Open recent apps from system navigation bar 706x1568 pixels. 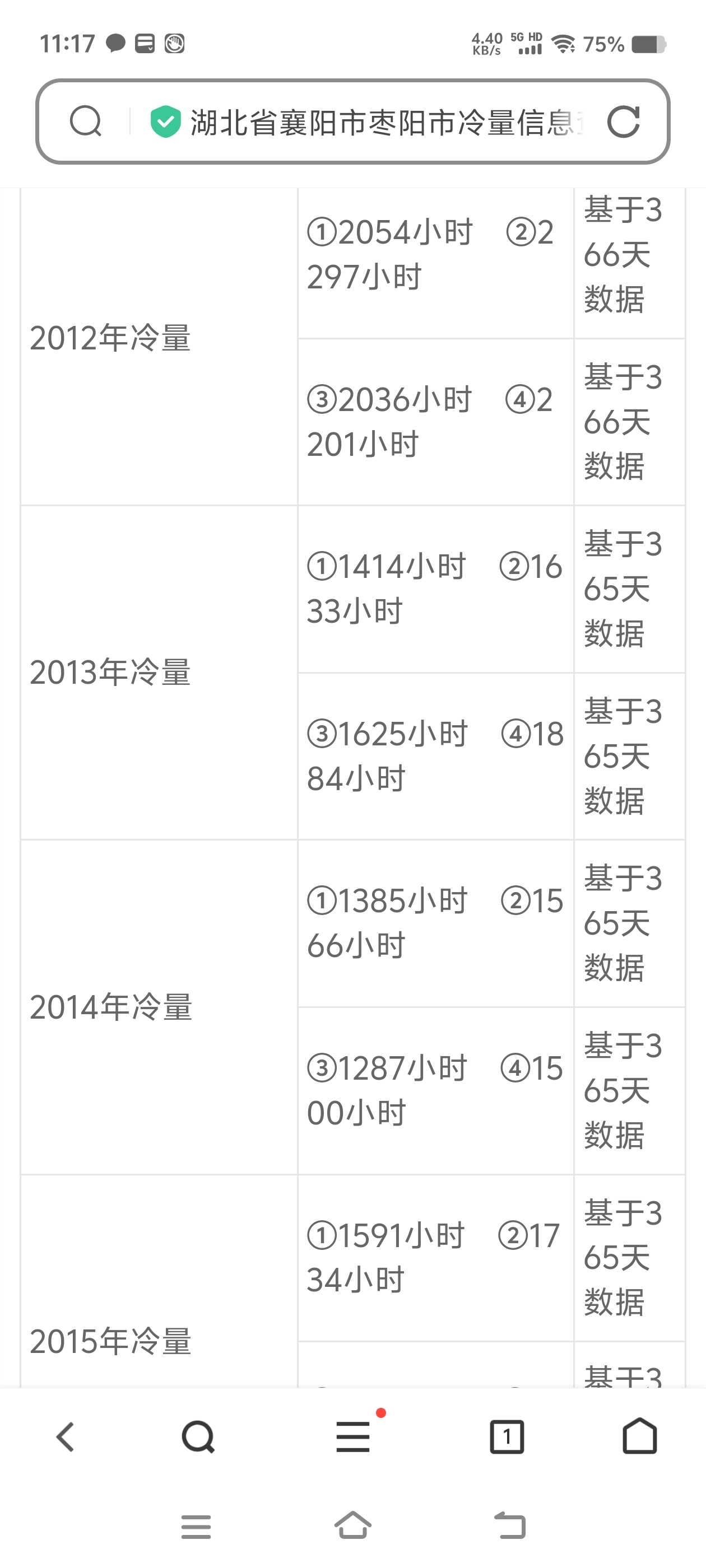point(196,1527)
